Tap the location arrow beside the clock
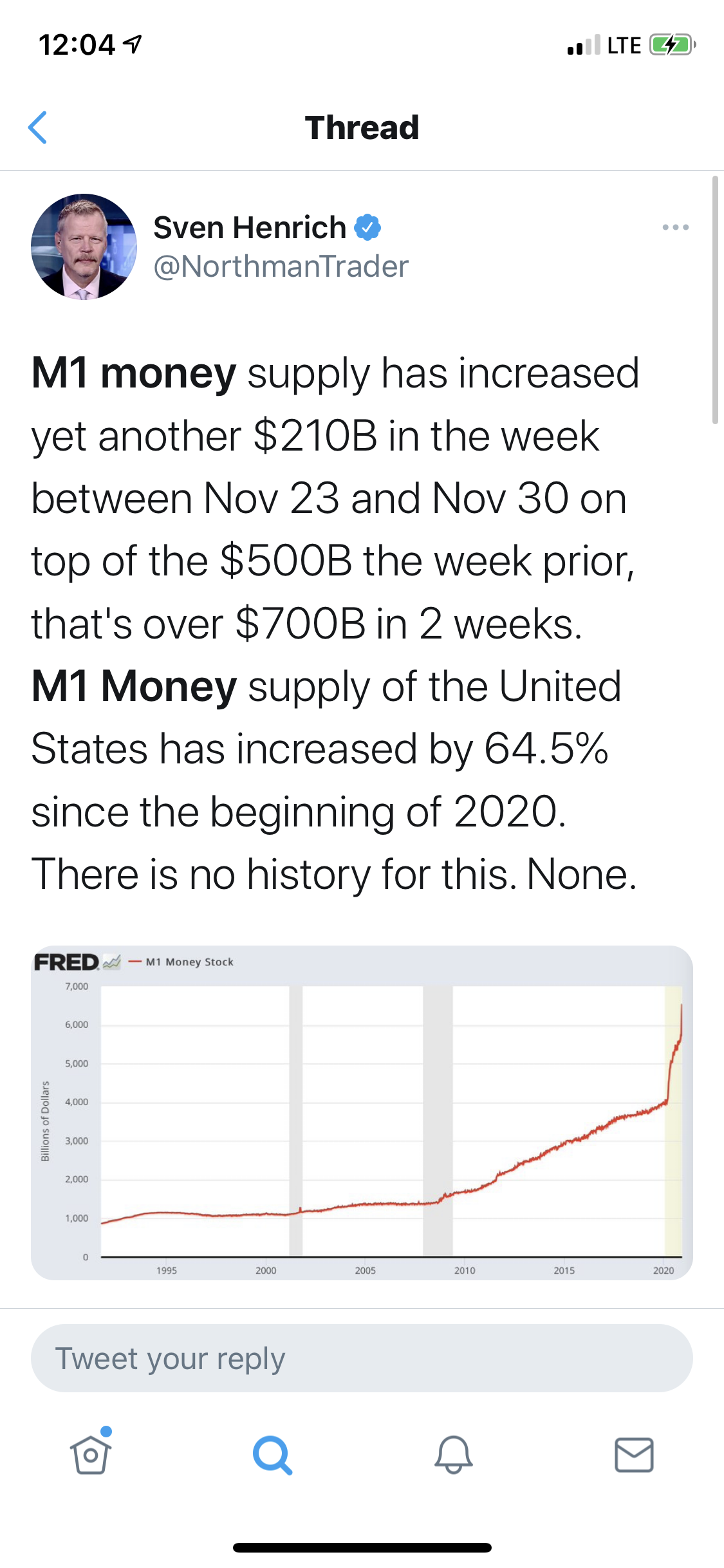Screen dimensions: 724x1568 (x=131, y=44)
